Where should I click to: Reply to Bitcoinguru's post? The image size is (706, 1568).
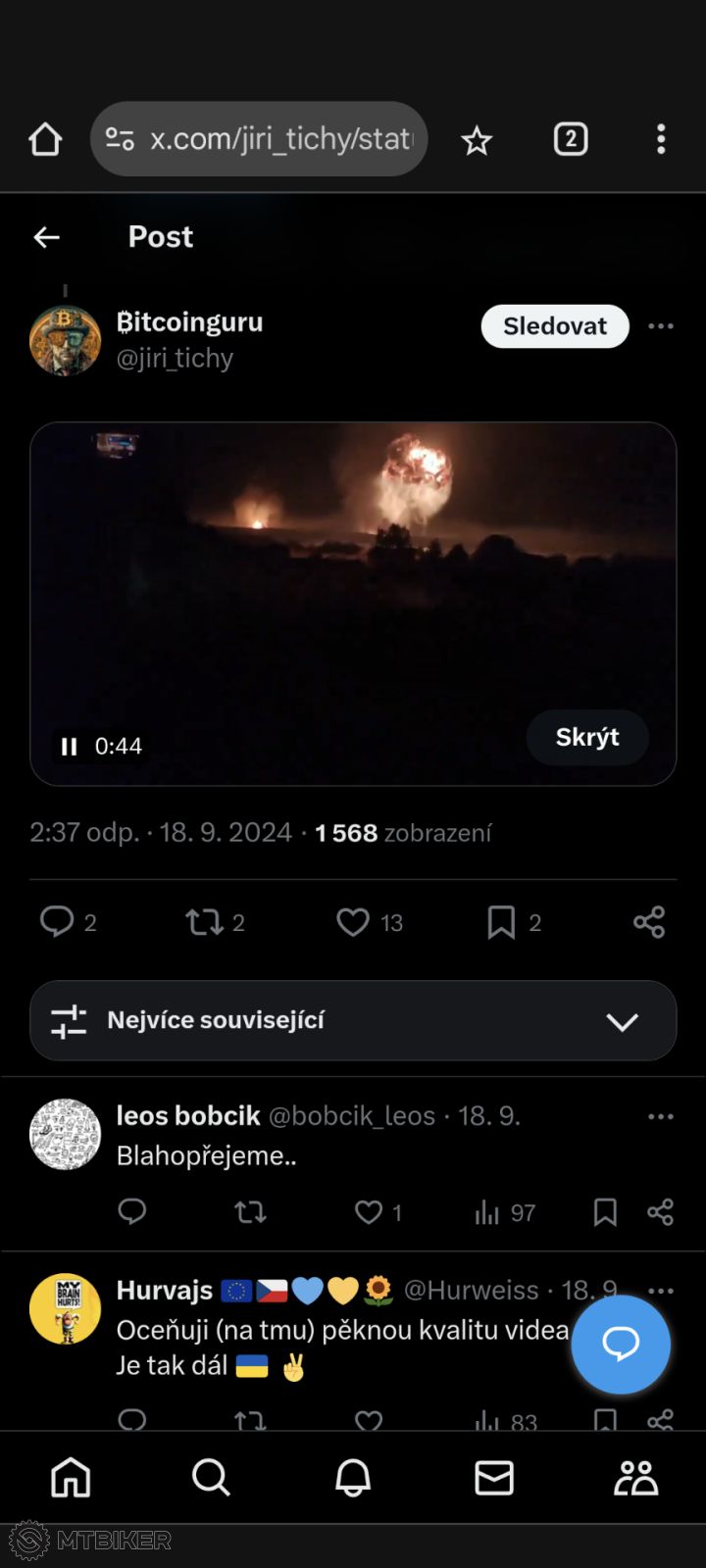pos(57,921)
